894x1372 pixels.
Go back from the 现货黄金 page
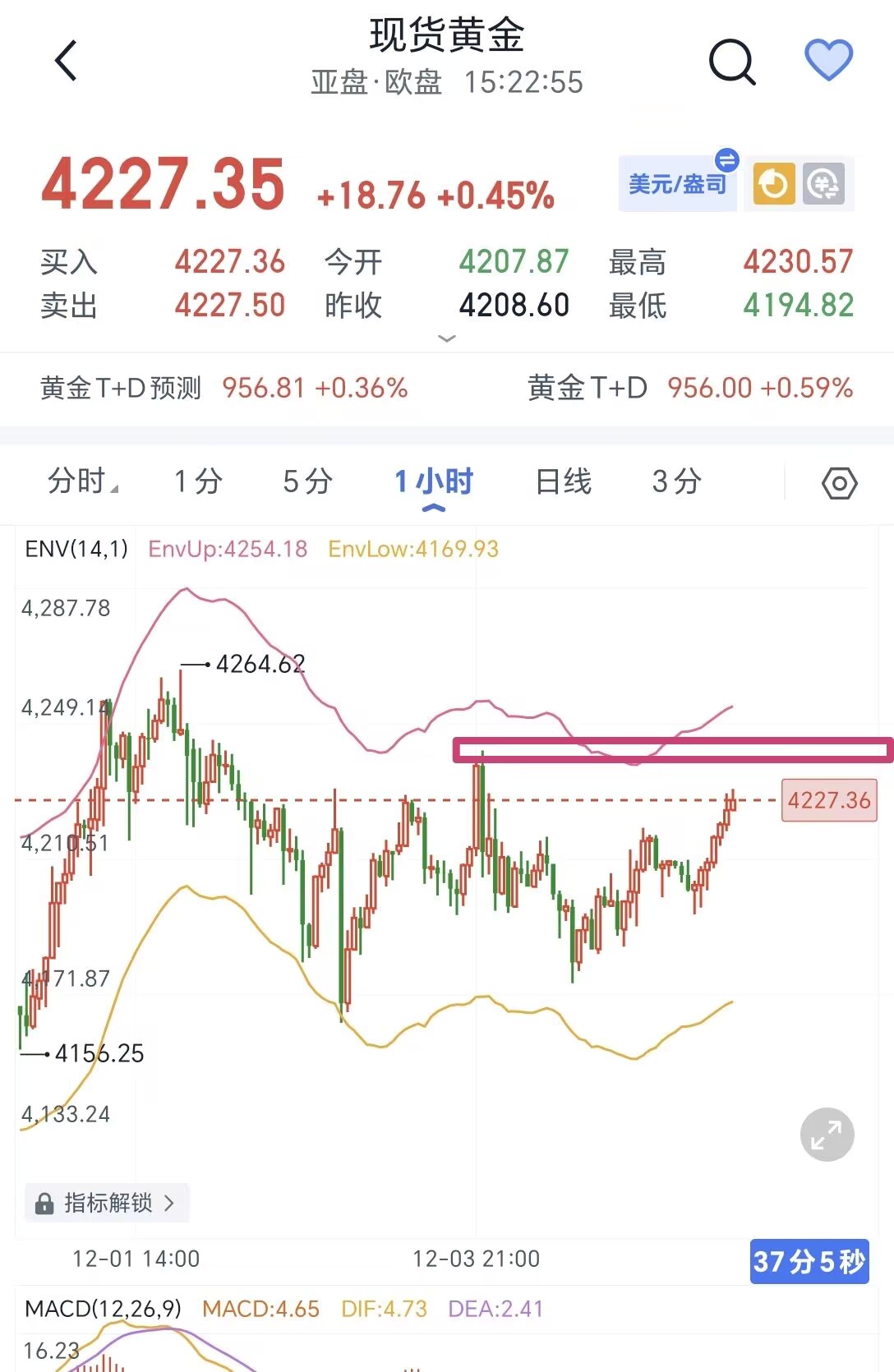pos(67,61)
